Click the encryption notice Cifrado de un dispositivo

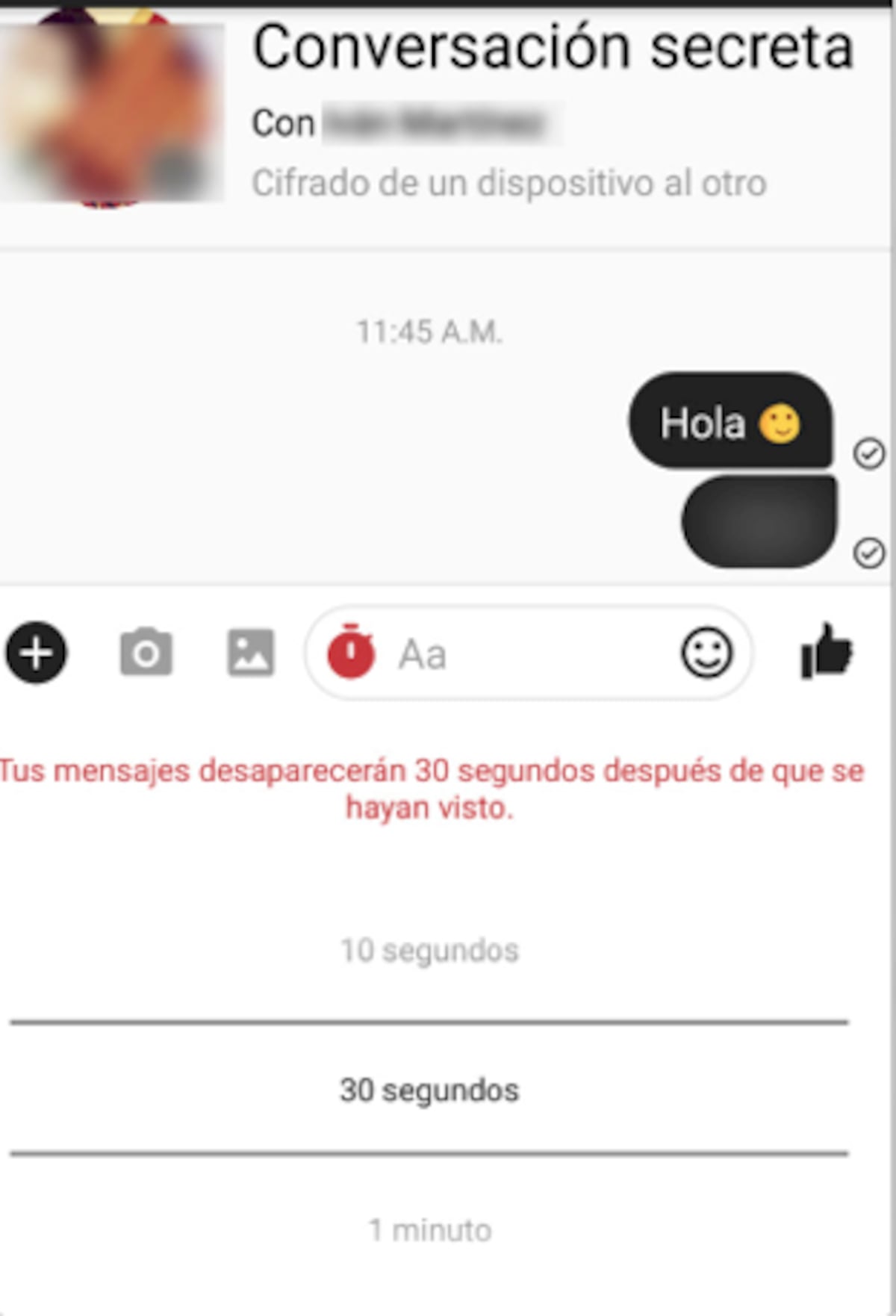pyautogui.click(x=510, y=179)
